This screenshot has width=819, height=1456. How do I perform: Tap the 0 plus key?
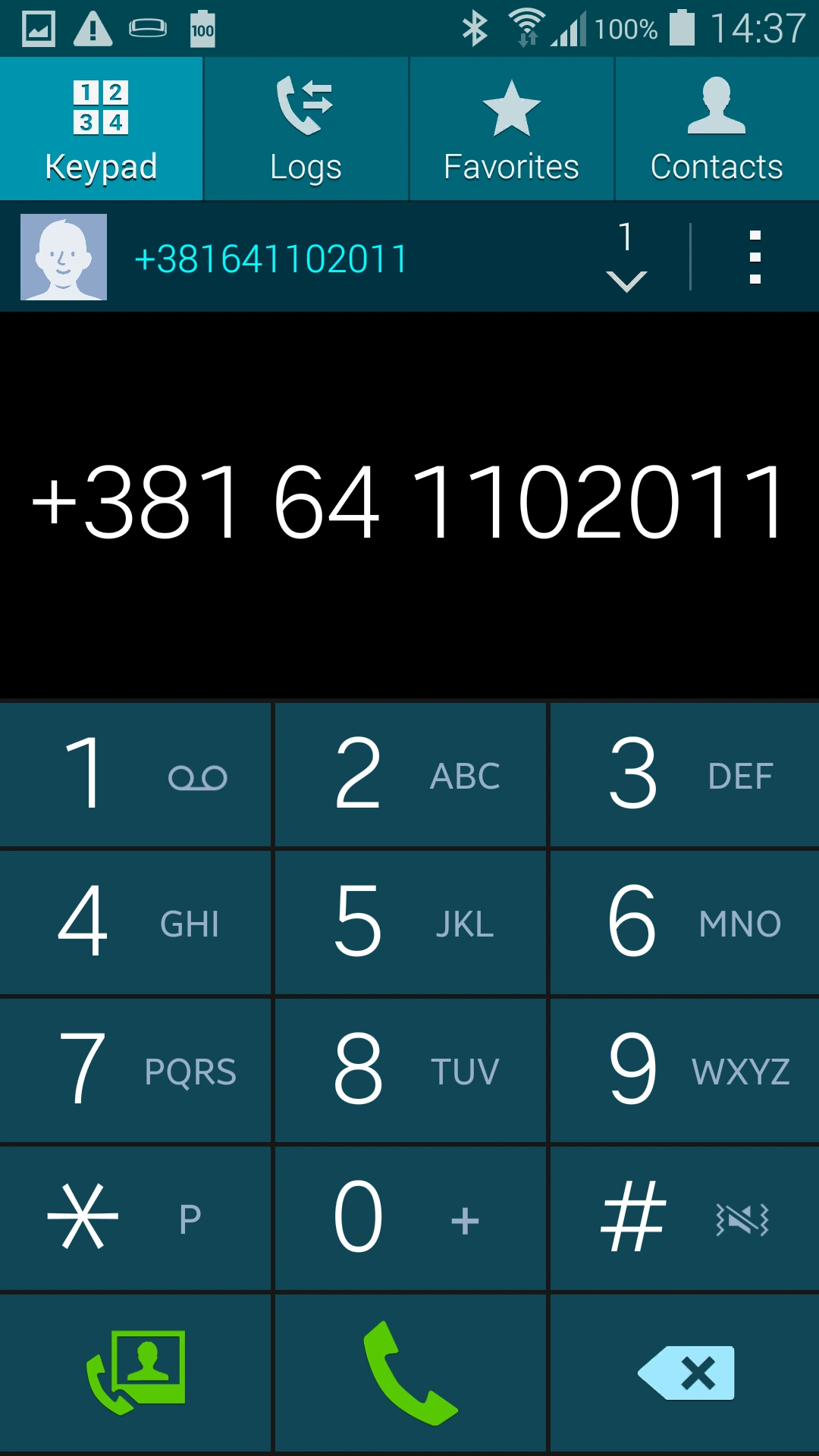coord(409,1218)
